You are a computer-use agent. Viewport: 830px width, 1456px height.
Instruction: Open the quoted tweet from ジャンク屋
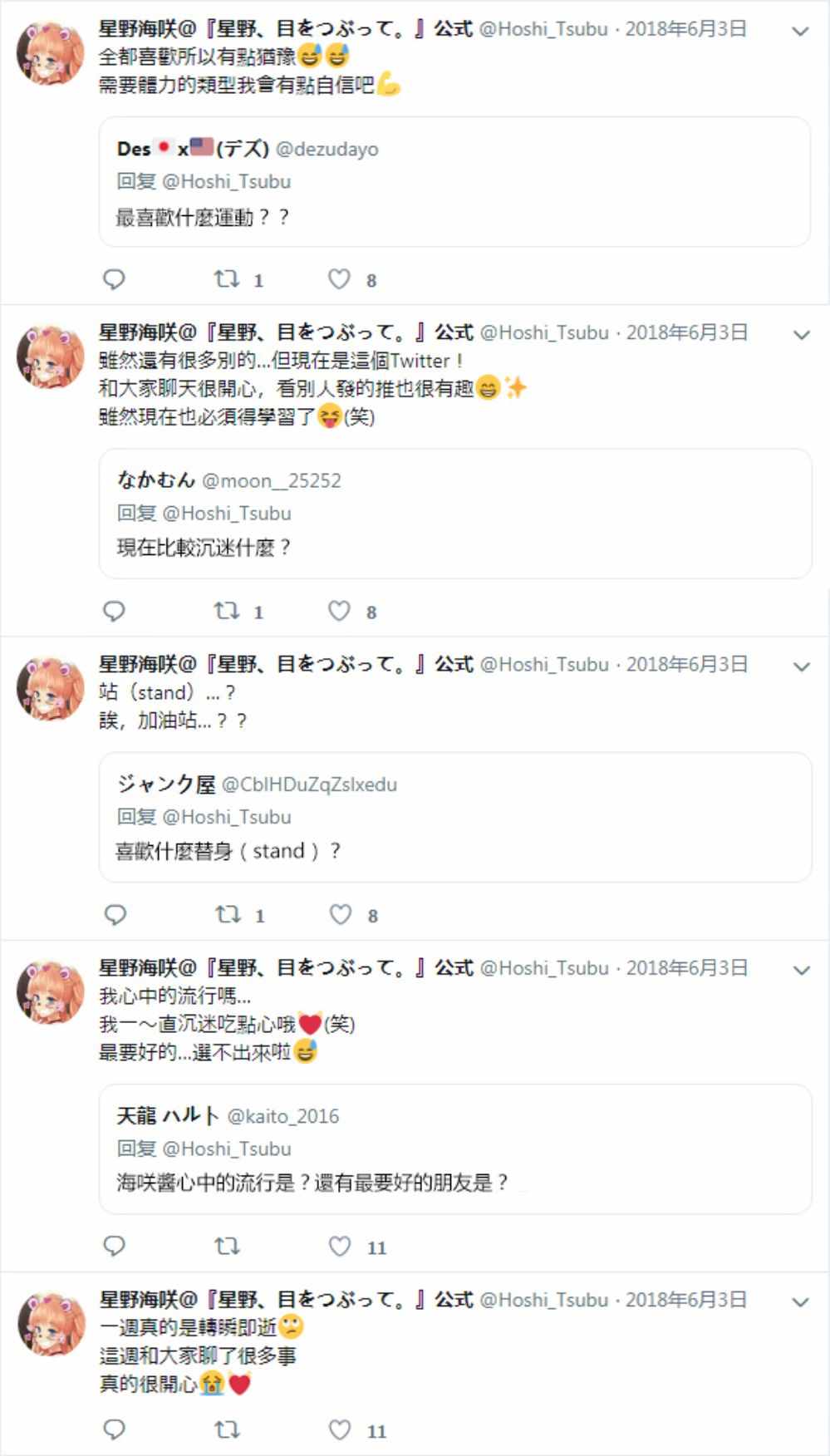[x=455, y=817]
